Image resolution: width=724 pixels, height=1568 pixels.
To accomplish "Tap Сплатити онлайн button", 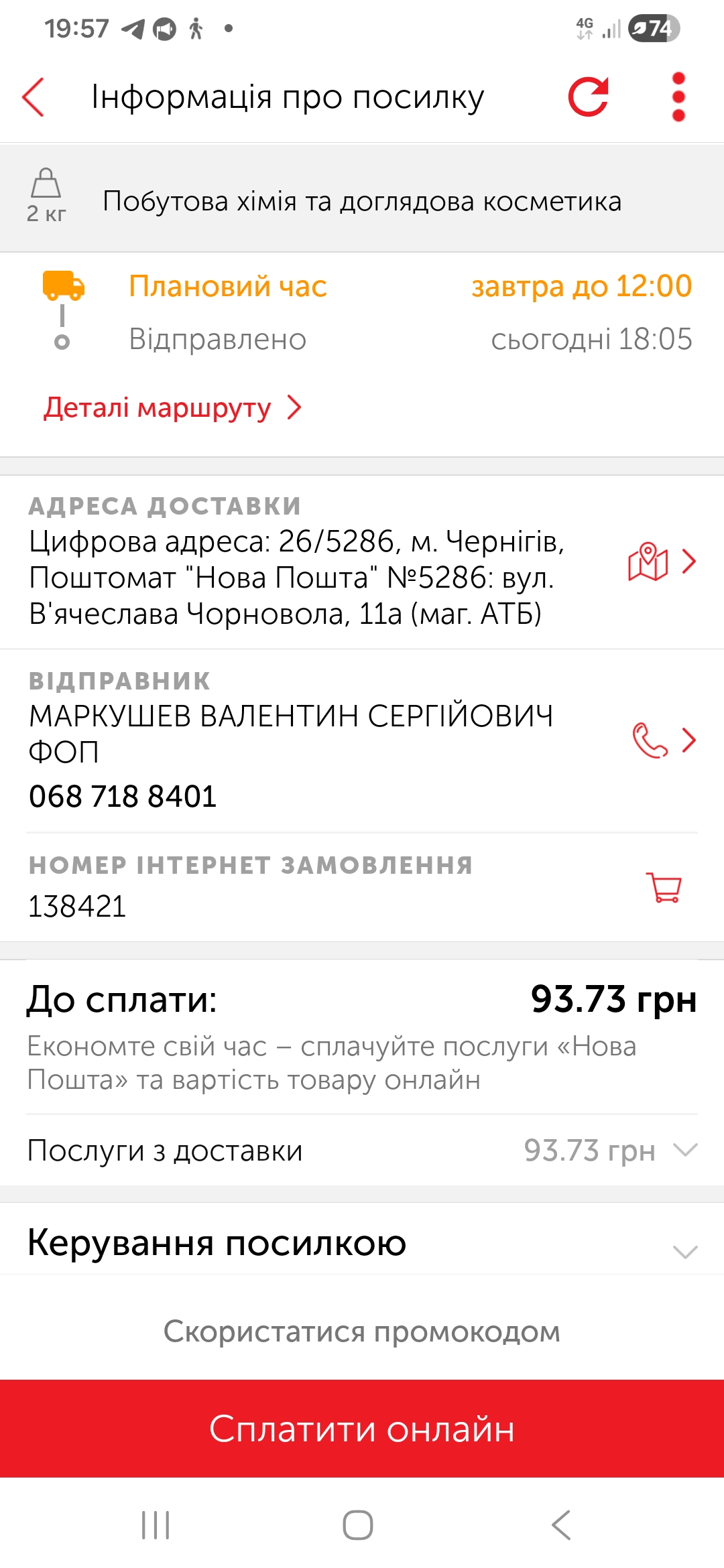I will point(362,1429).
